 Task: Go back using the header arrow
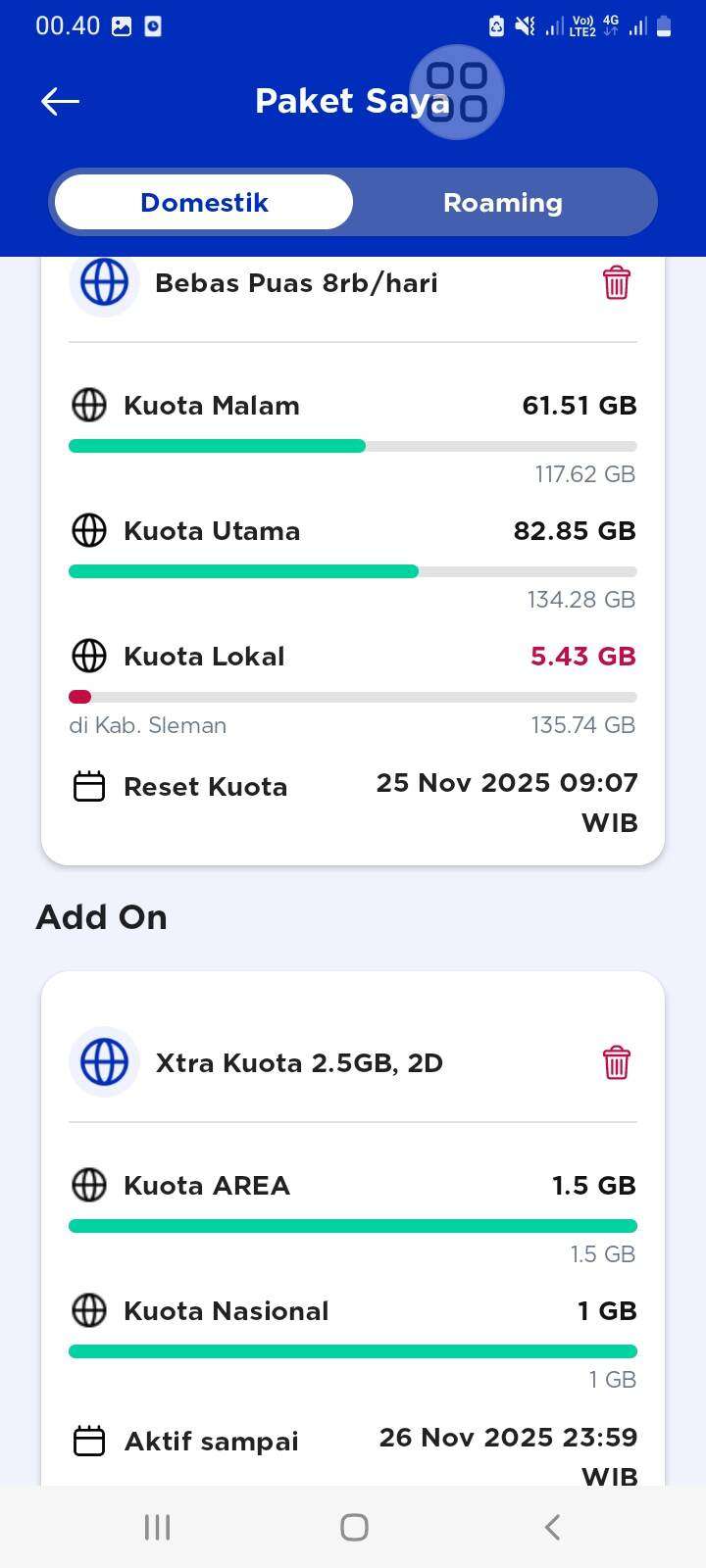[x=60, y=101]
